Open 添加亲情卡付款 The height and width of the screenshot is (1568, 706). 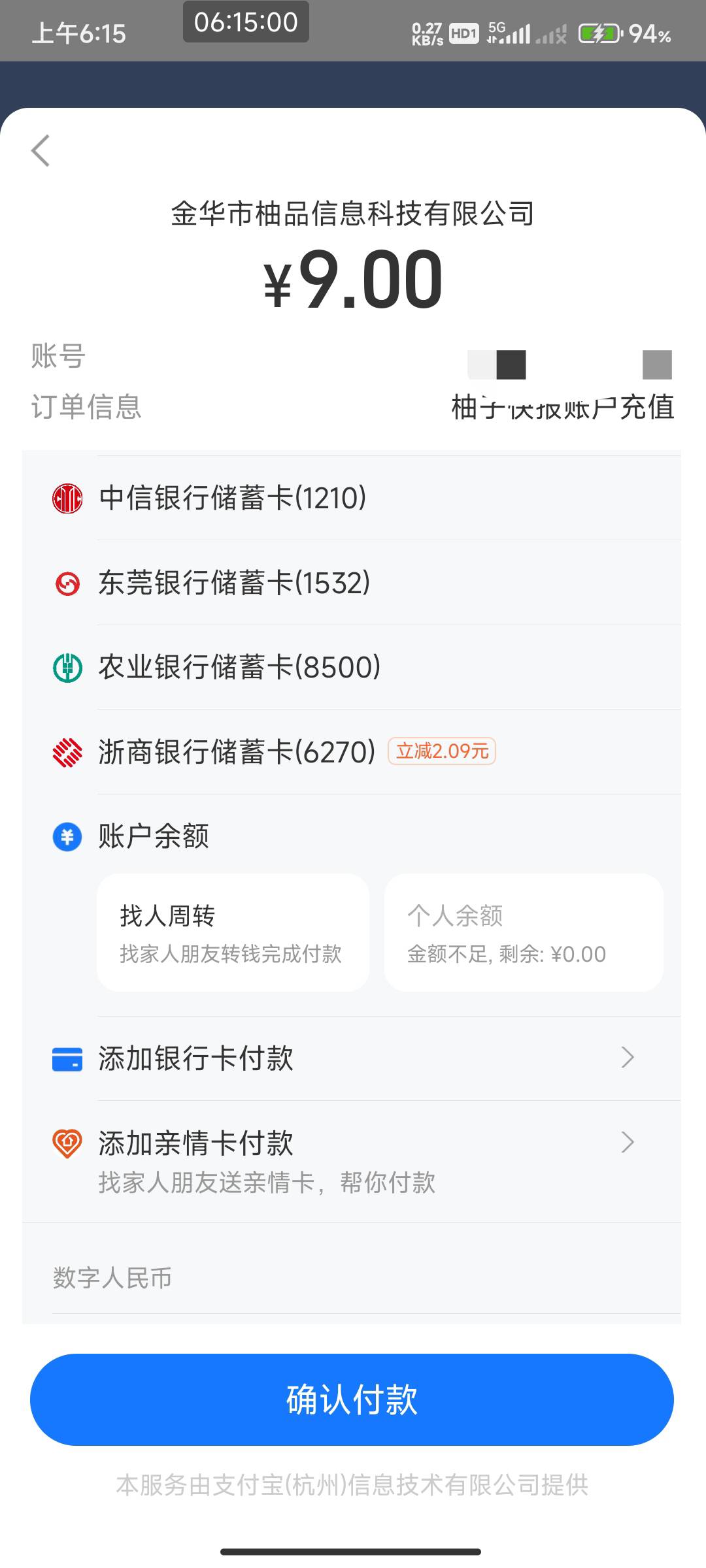click(352, 1162)
